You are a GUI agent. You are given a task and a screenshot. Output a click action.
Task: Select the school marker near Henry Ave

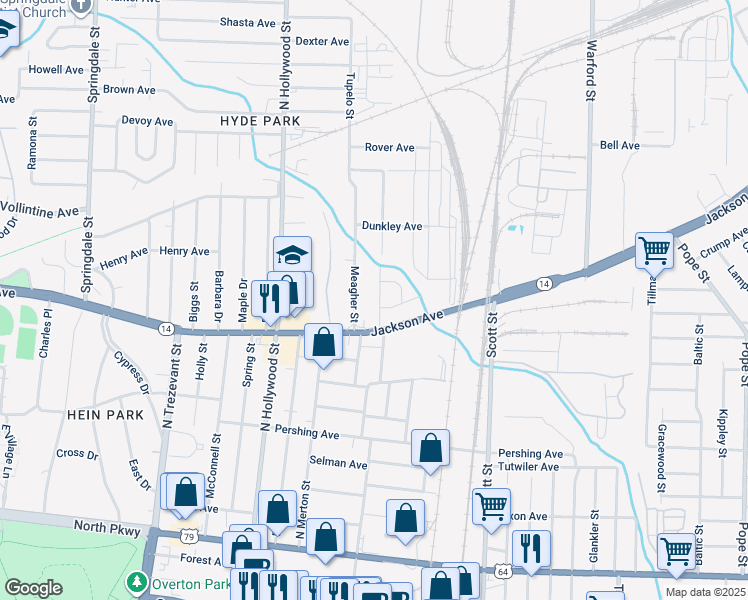pos(293,254)
